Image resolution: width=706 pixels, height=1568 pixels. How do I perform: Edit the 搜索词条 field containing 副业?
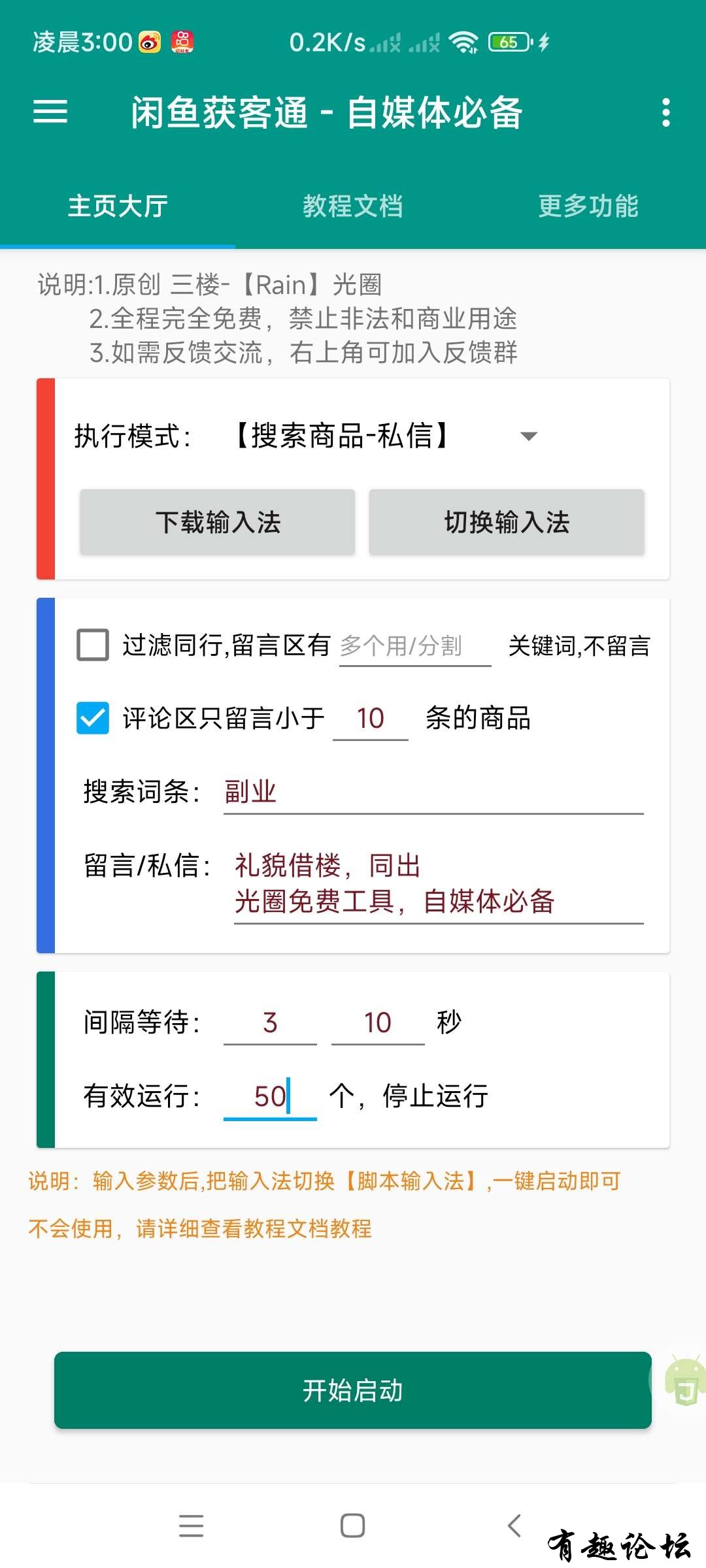click(433, 792)
